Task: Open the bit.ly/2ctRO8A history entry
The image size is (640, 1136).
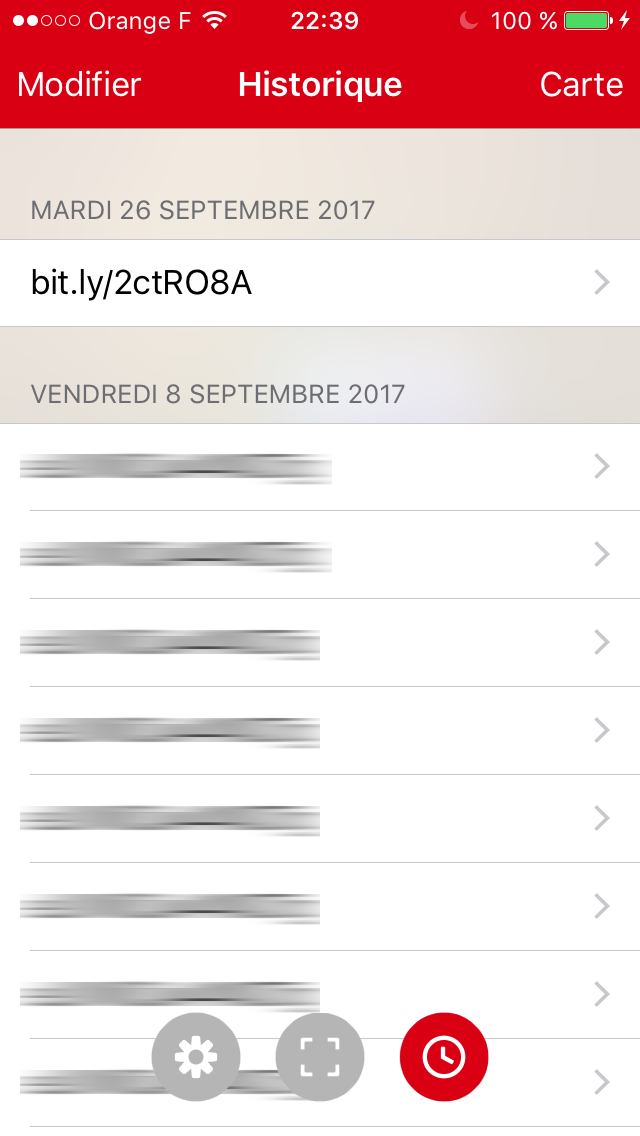Action: coord(320,283)
